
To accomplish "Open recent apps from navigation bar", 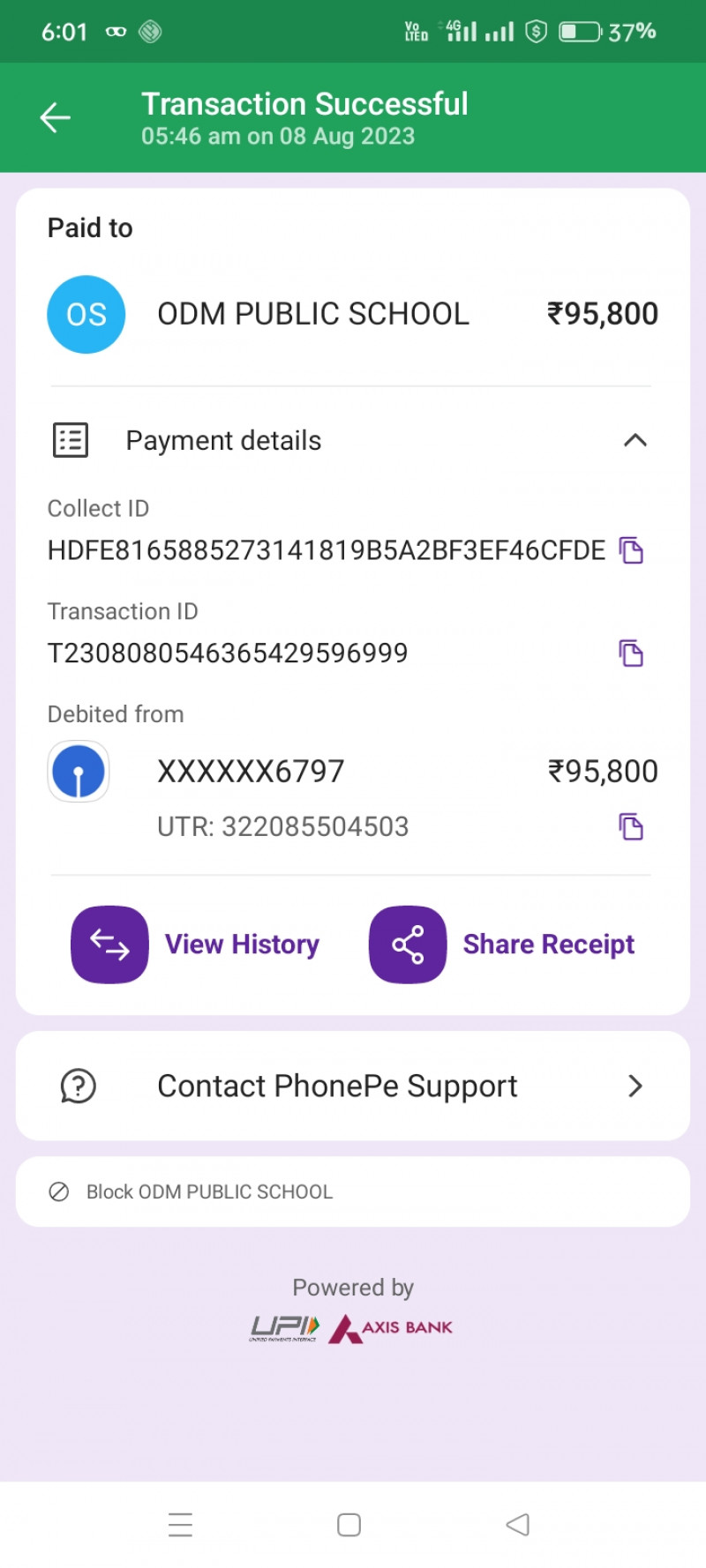I will pyautogui.click(x=180, y=1525).
